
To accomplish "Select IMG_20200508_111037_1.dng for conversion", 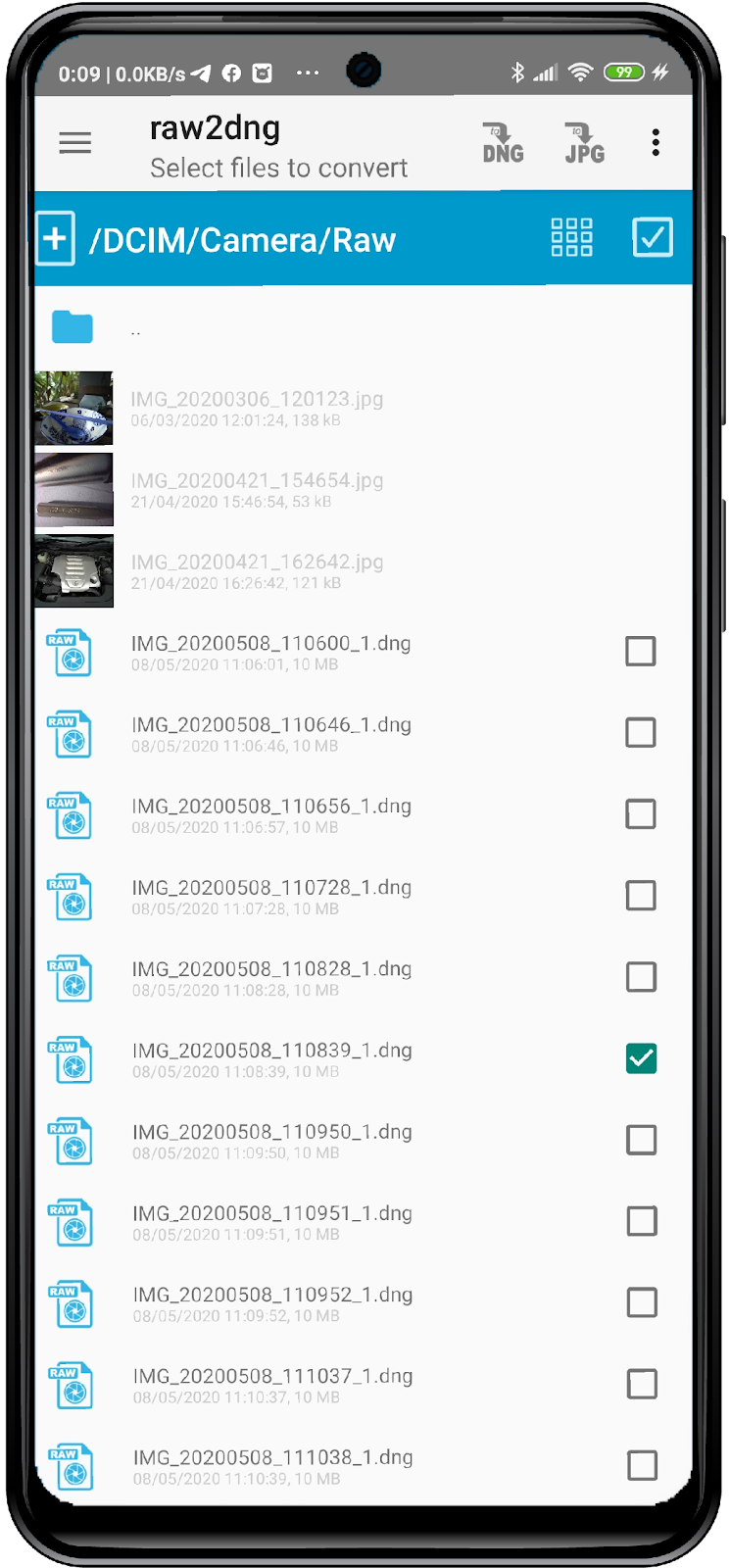I will (642, 1384).
